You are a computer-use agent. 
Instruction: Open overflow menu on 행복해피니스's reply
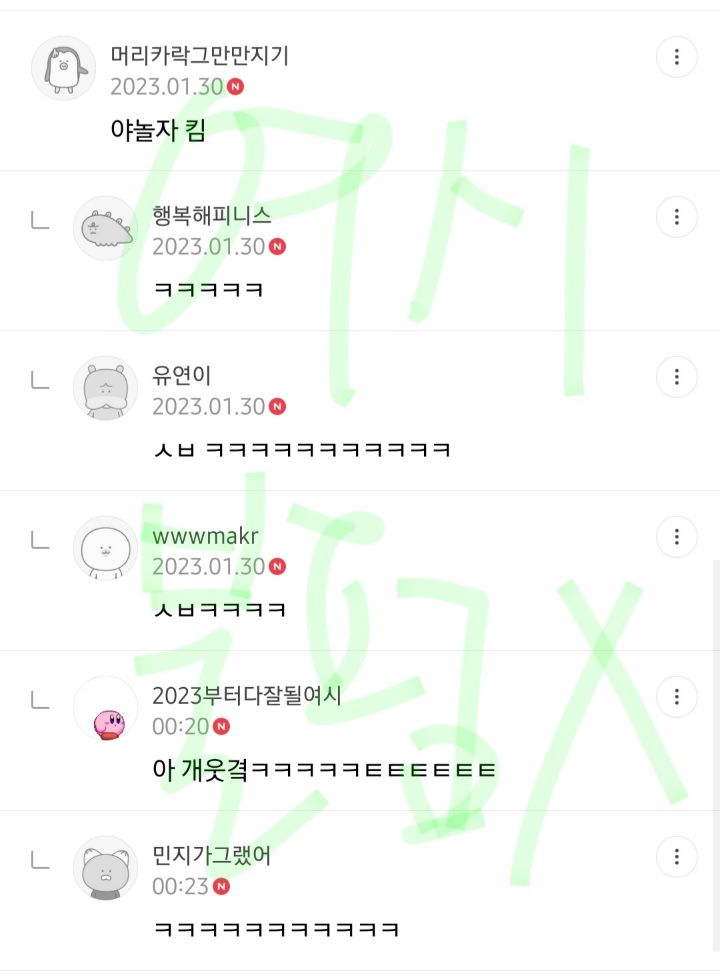click(x=677, y=217)
